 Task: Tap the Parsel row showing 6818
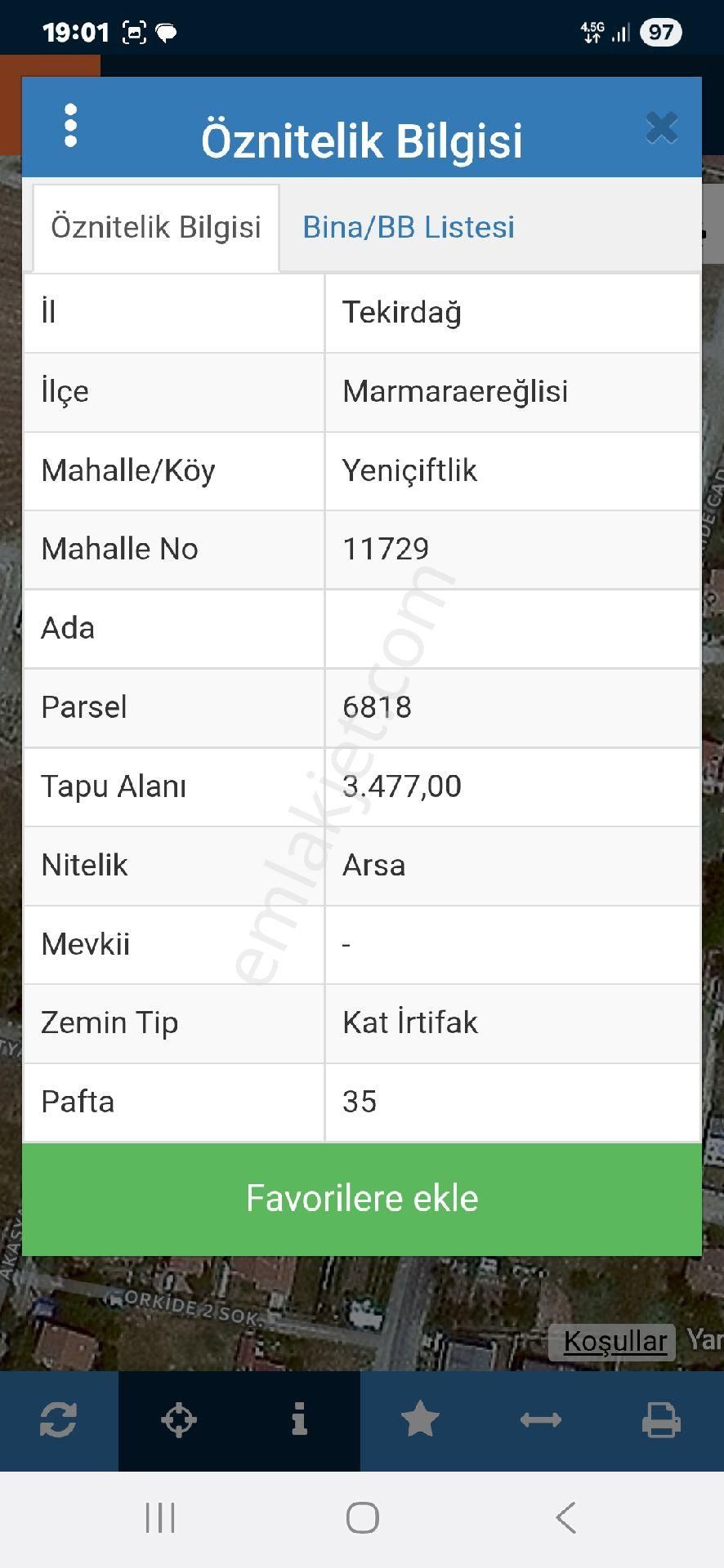tap(362, 707)
